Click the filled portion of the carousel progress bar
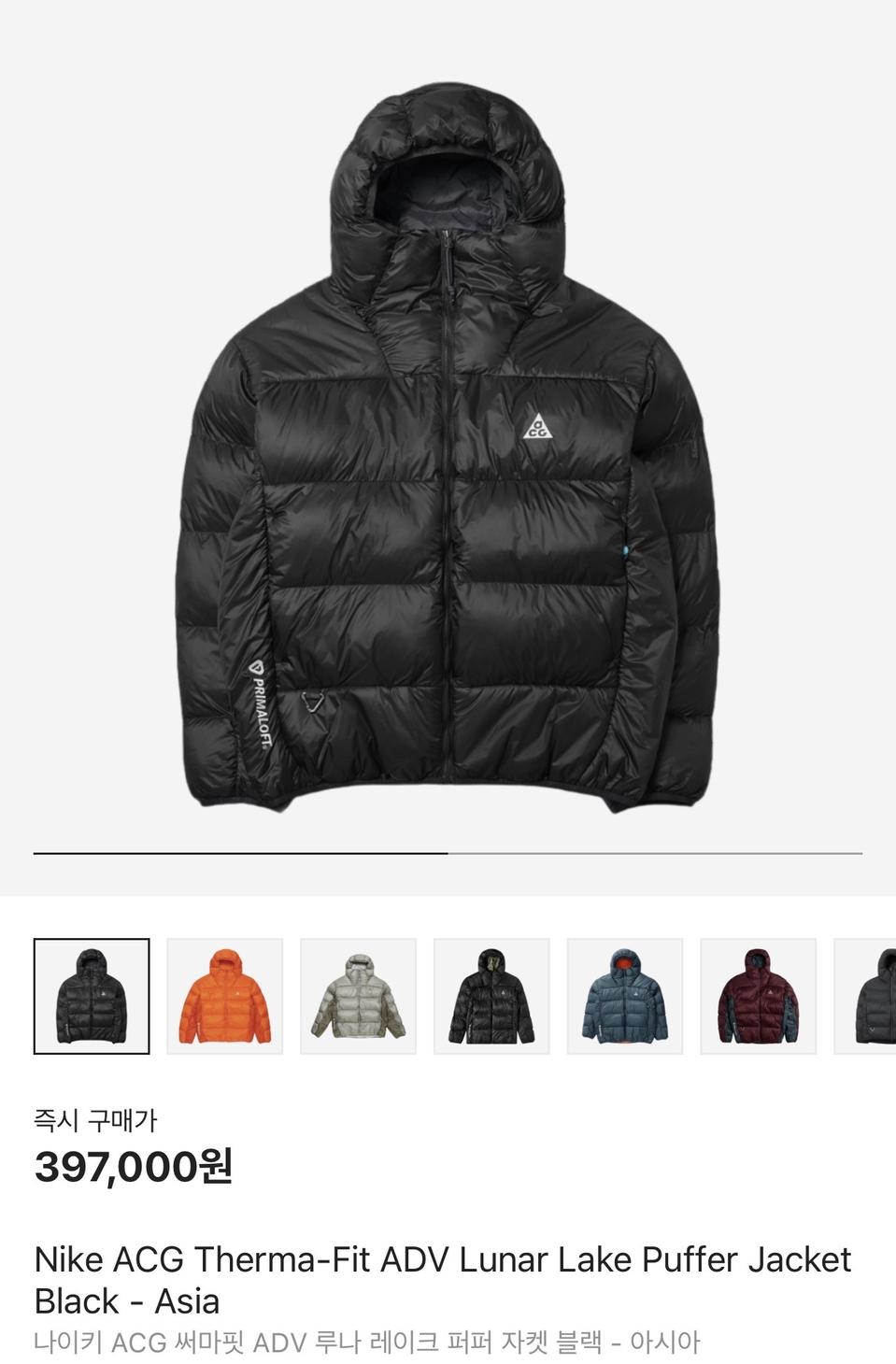The image size is (896, 1364). pyautogui.click(x=234, y=853)
